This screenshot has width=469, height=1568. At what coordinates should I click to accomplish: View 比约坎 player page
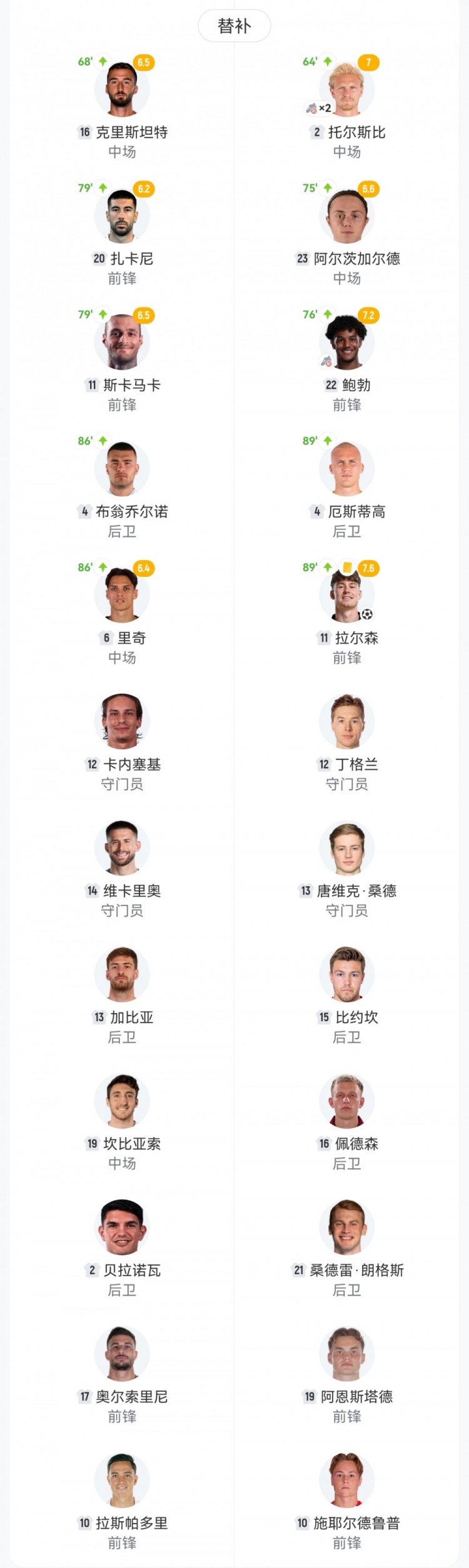347,976
